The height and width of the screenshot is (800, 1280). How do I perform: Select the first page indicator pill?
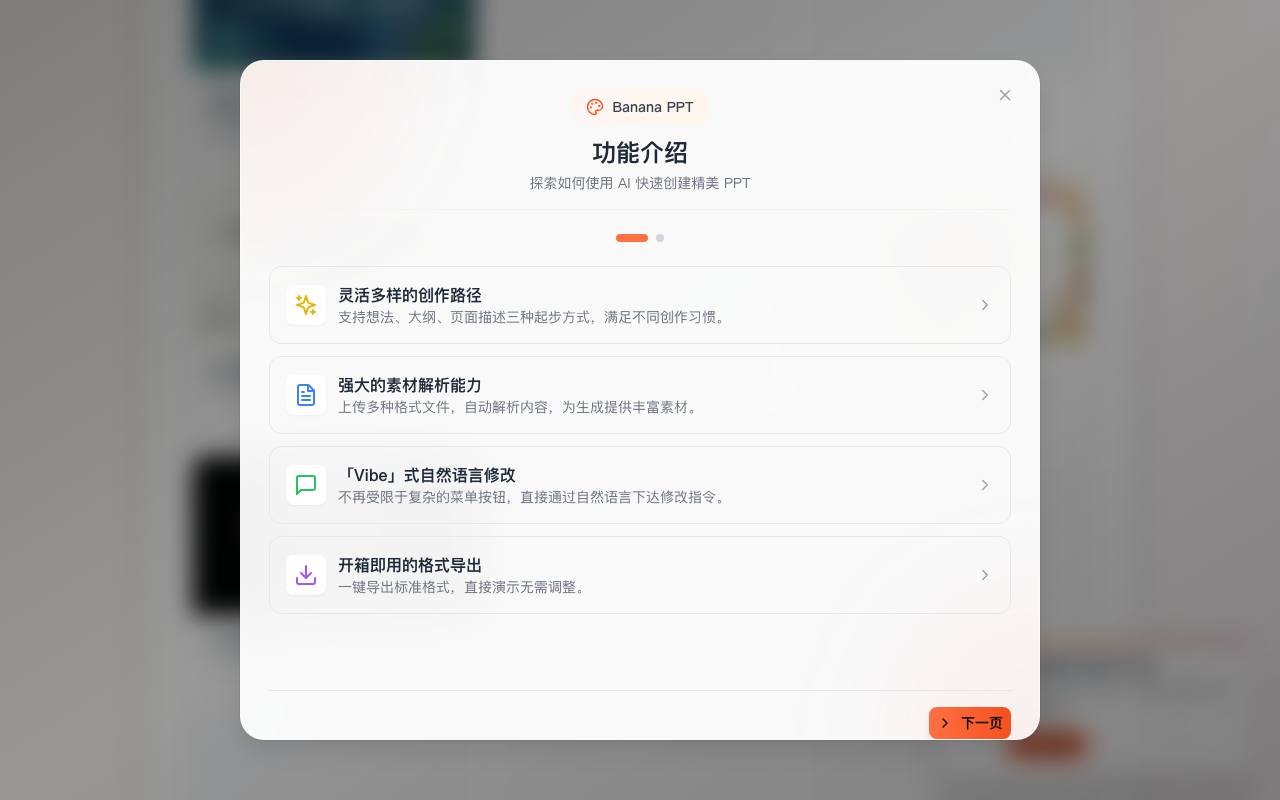pos(632,238)
